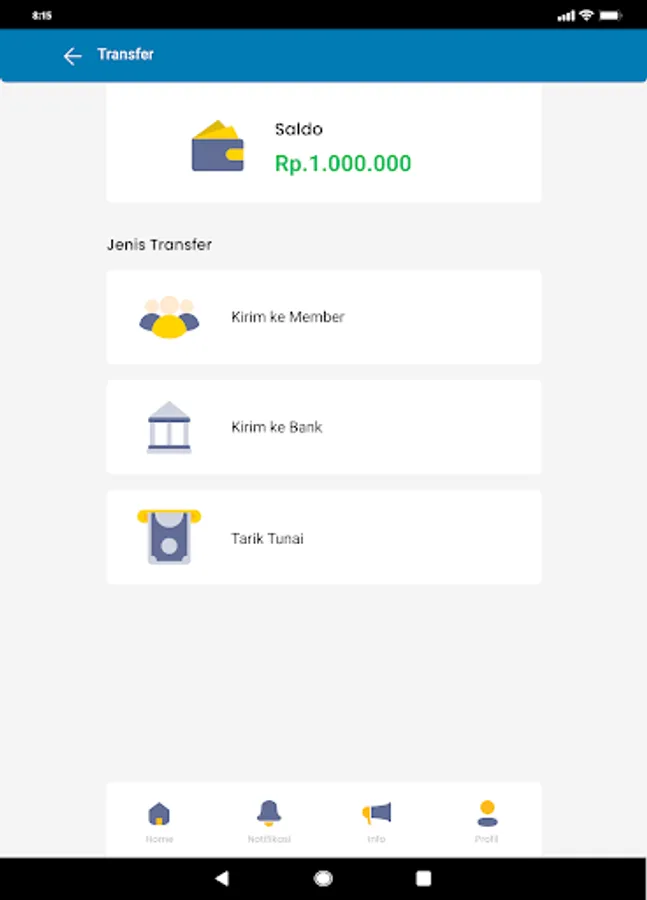
Task: Tap the system home circle button
Action: (x=323, y=878)
